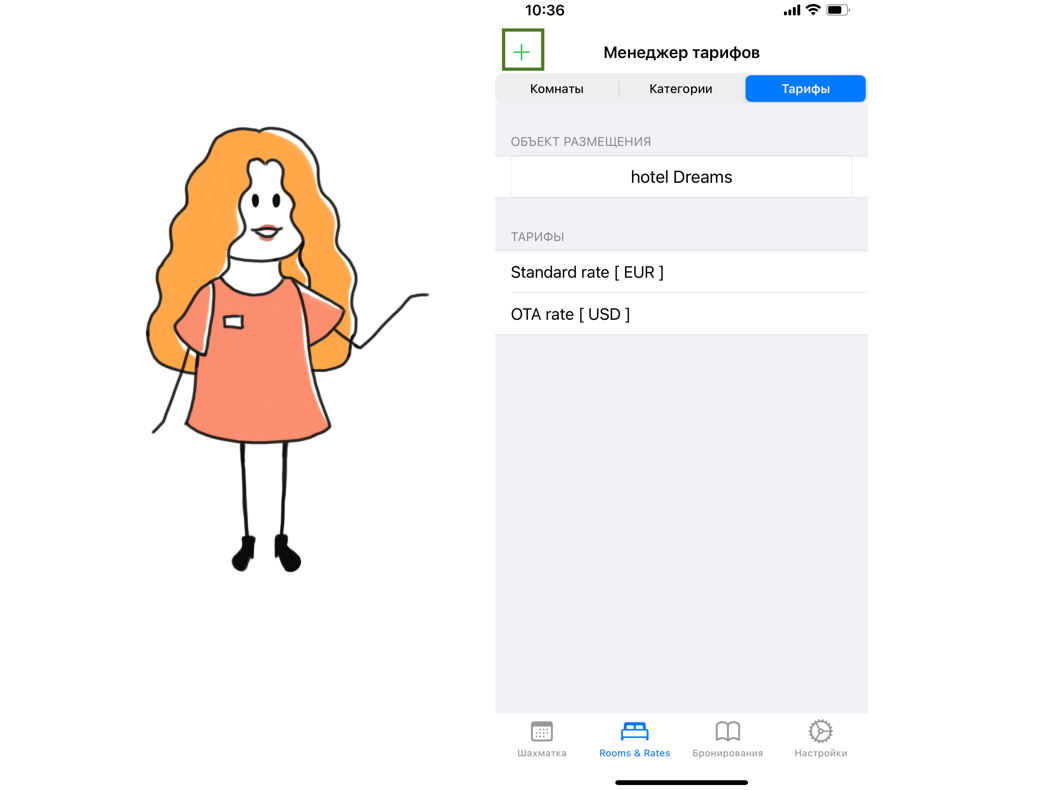Viewport: 1039px width, 790px height.
Task: Go to the Шахматка tab
Action: tap(542, 739)
